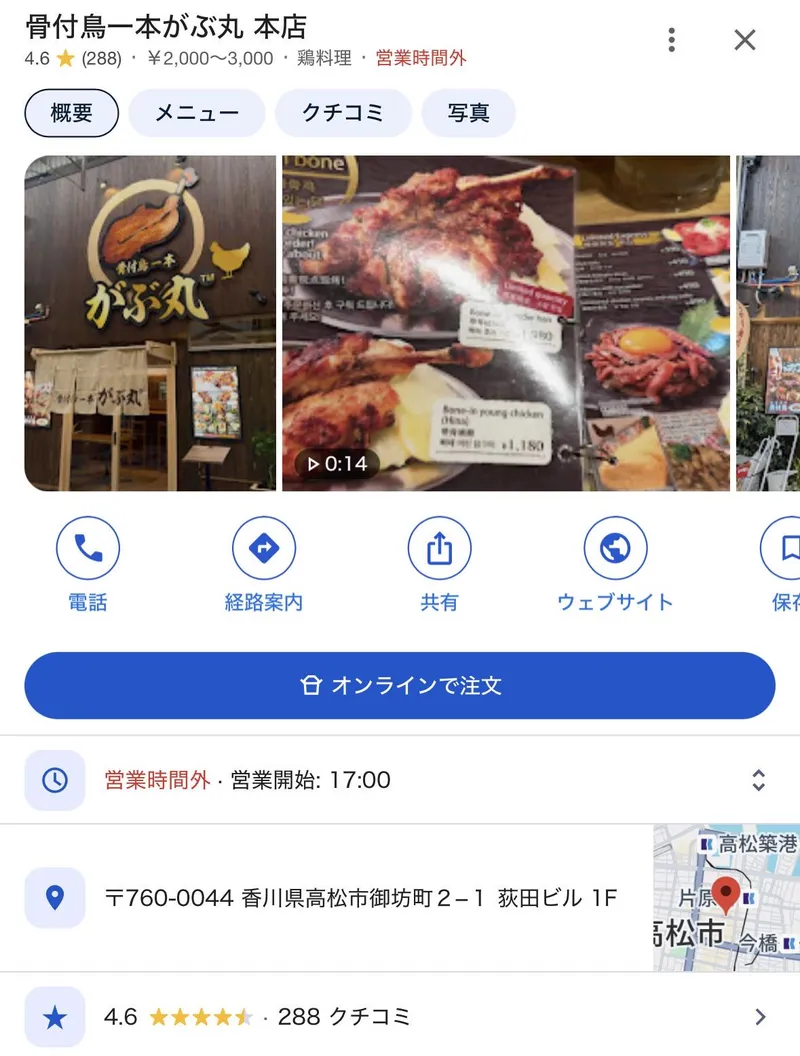The height and width of the screenshot is (1056, 800).
Task: Expand the opening hours row
Action: pyautogui.click(x=400, y=780)
